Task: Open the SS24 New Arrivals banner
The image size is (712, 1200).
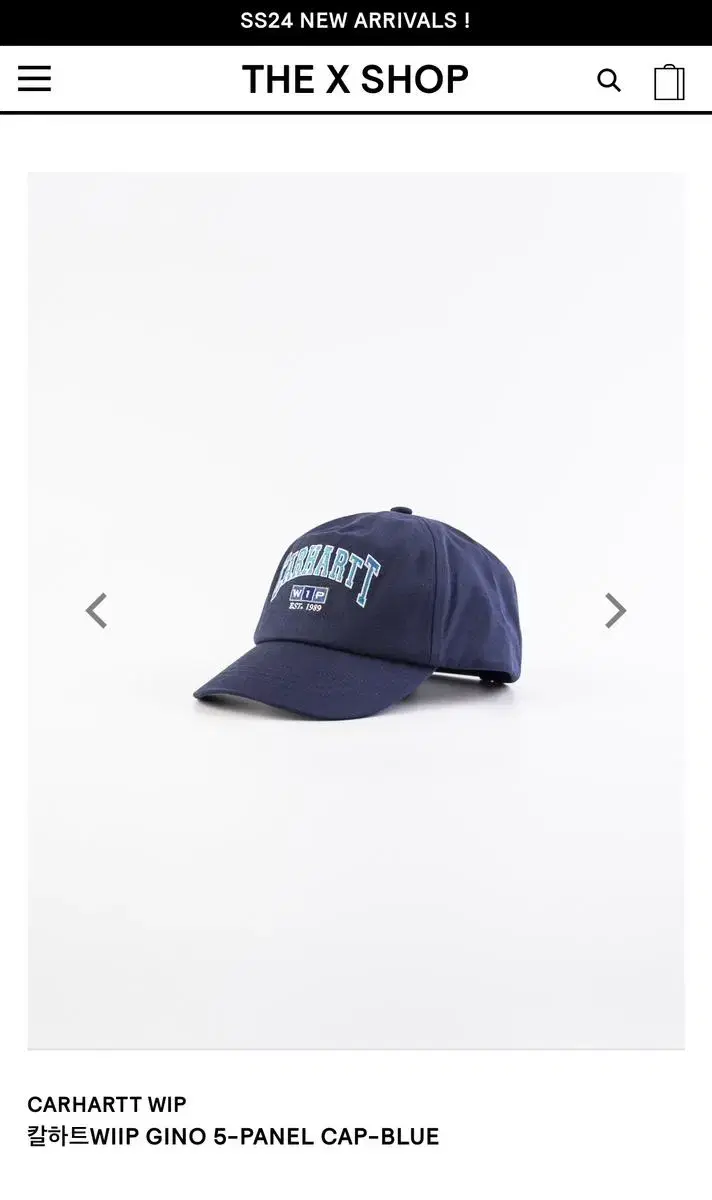Action: 355,21
